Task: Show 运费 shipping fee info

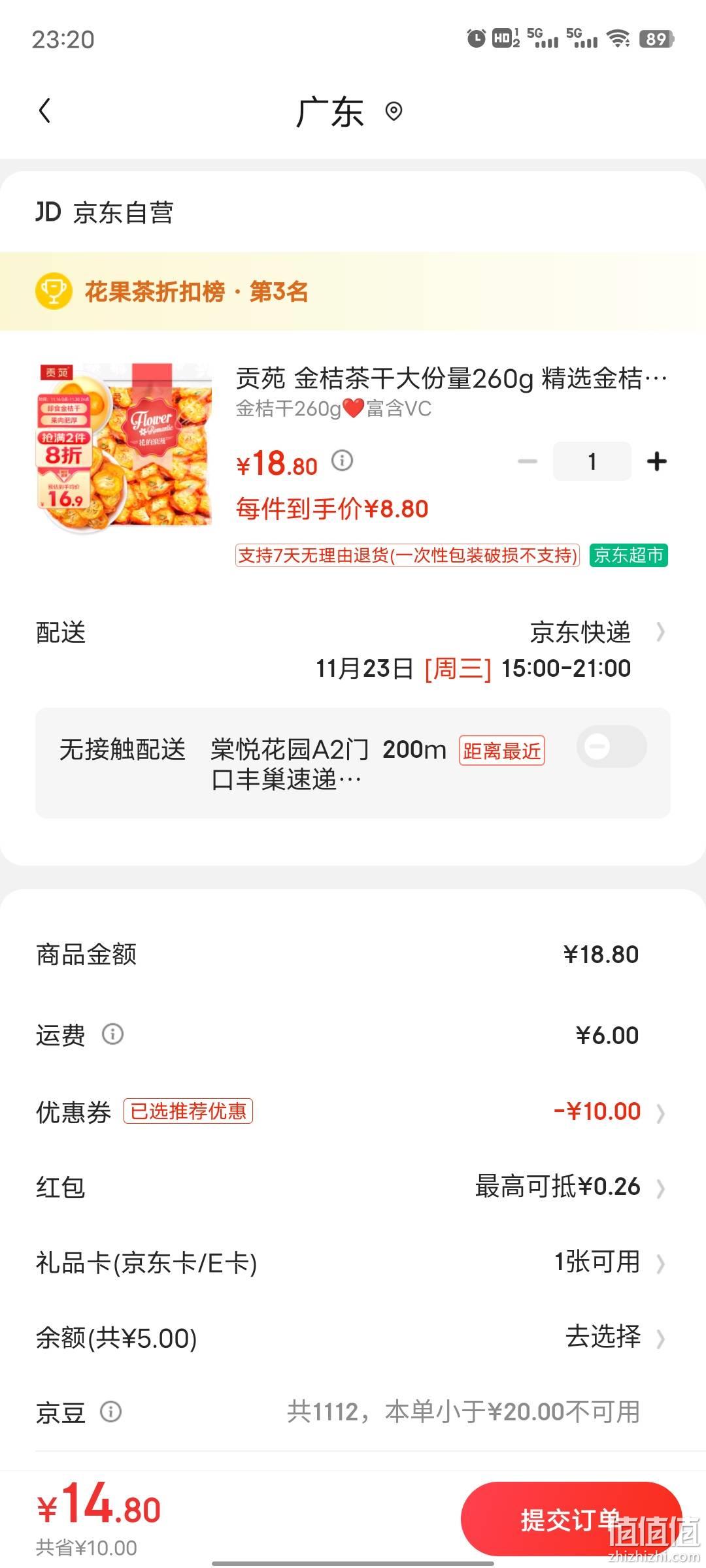Action: pyautogui.click(x=112, y=1034)
